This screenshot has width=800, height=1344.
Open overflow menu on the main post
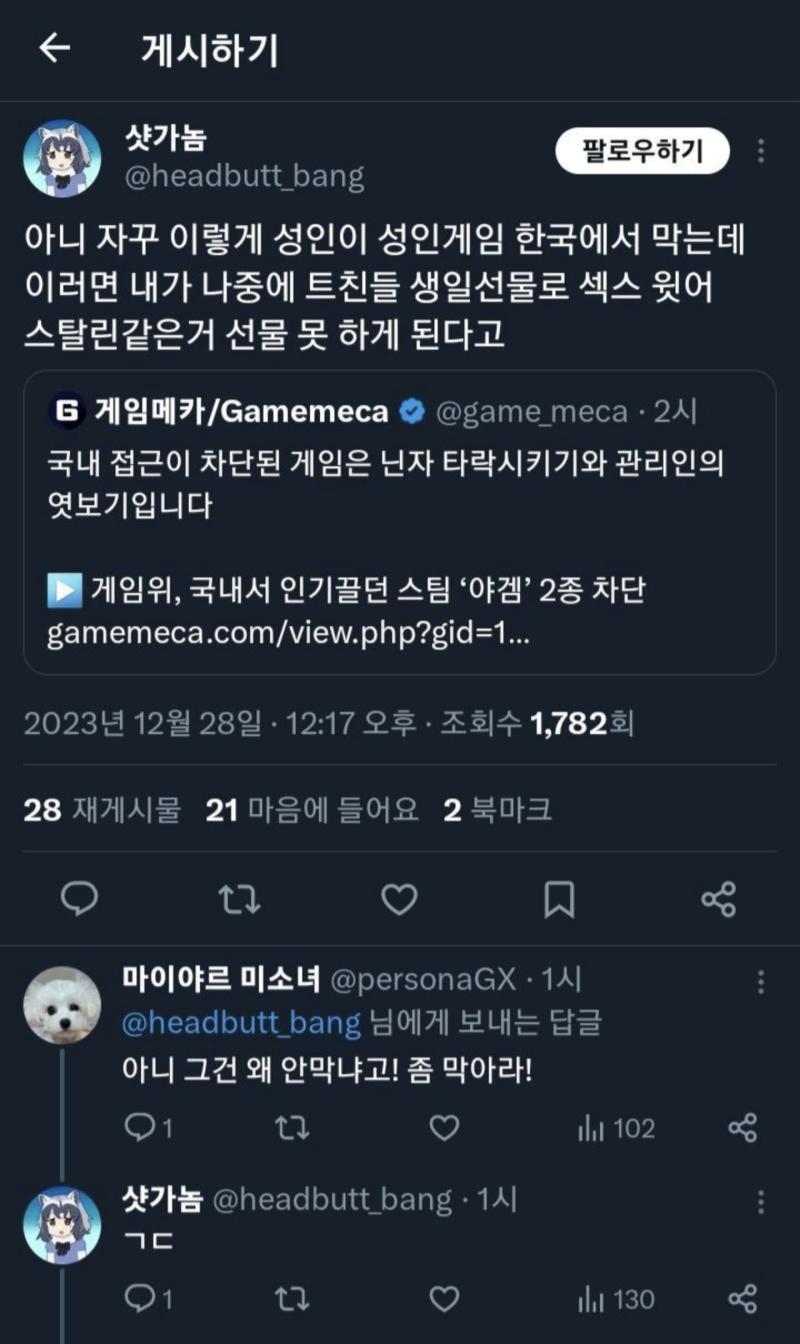pyautogui.click(x=761, y=152)
